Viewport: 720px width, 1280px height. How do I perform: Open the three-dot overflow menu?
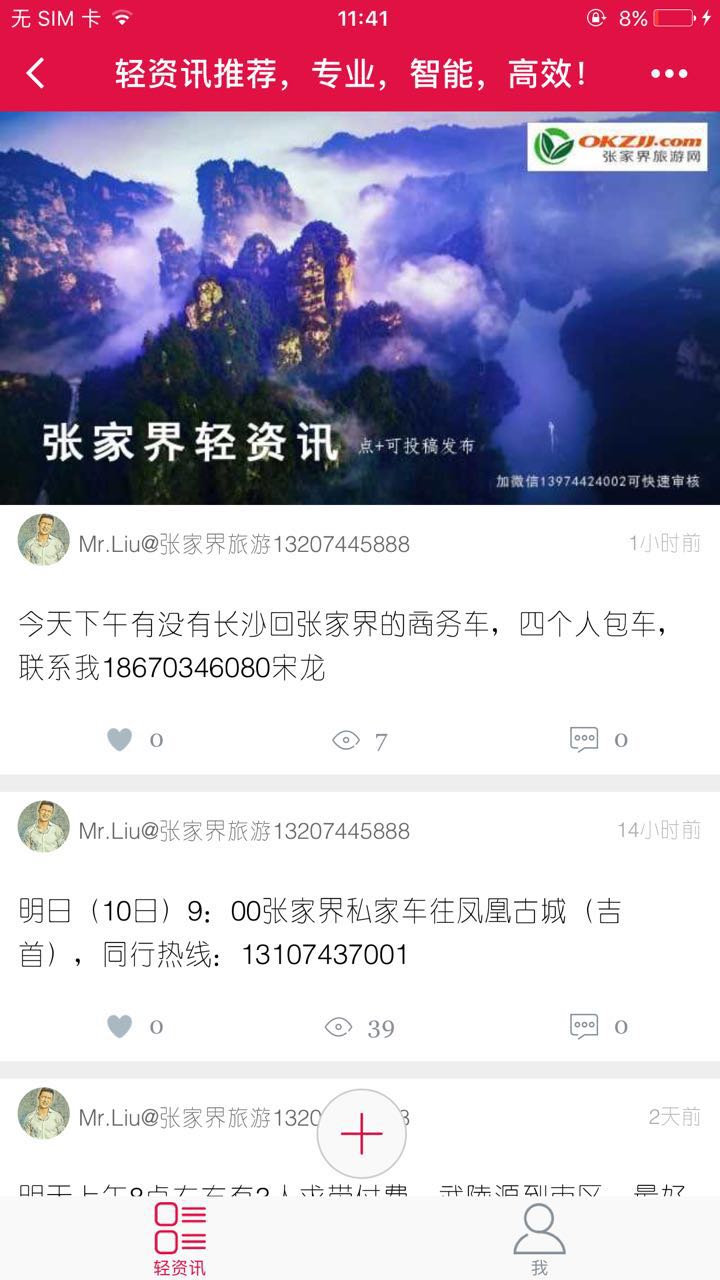tap(669, 74)
